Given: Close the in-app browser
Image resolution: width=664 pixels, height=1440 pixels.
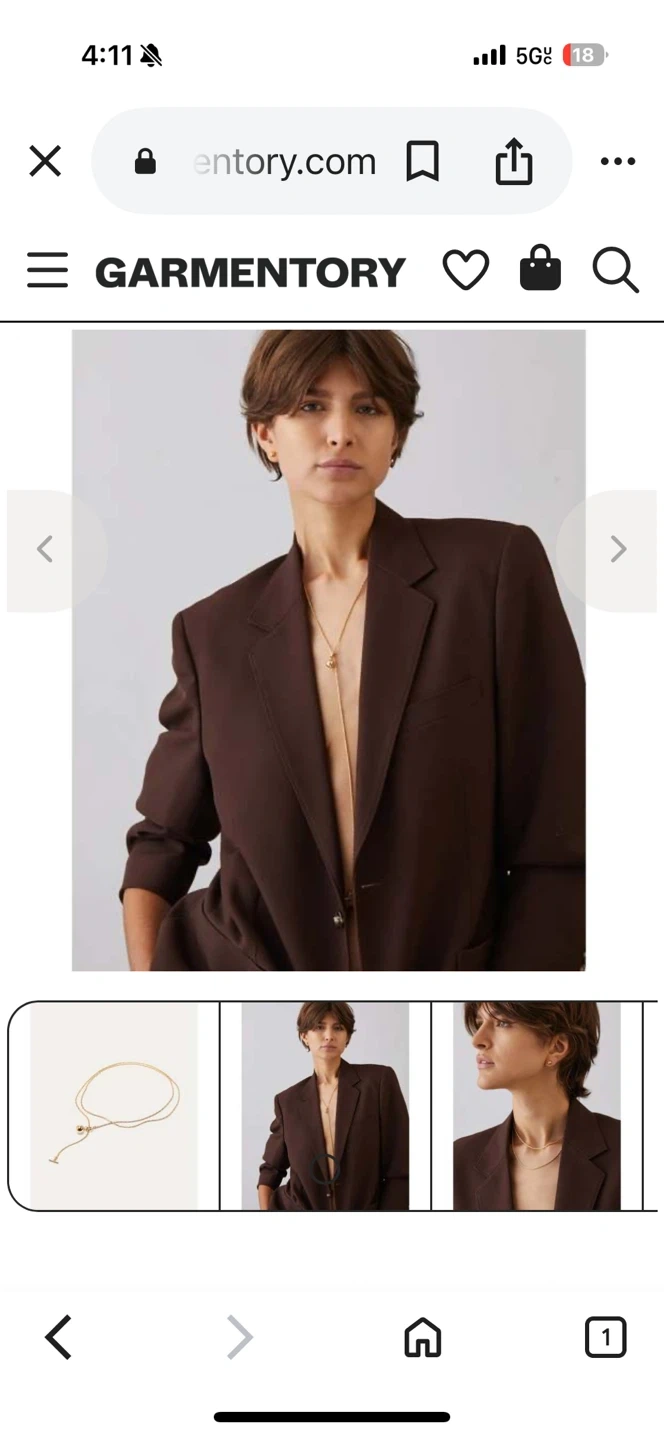Looking at the screenshot, I should click(45, 161).
